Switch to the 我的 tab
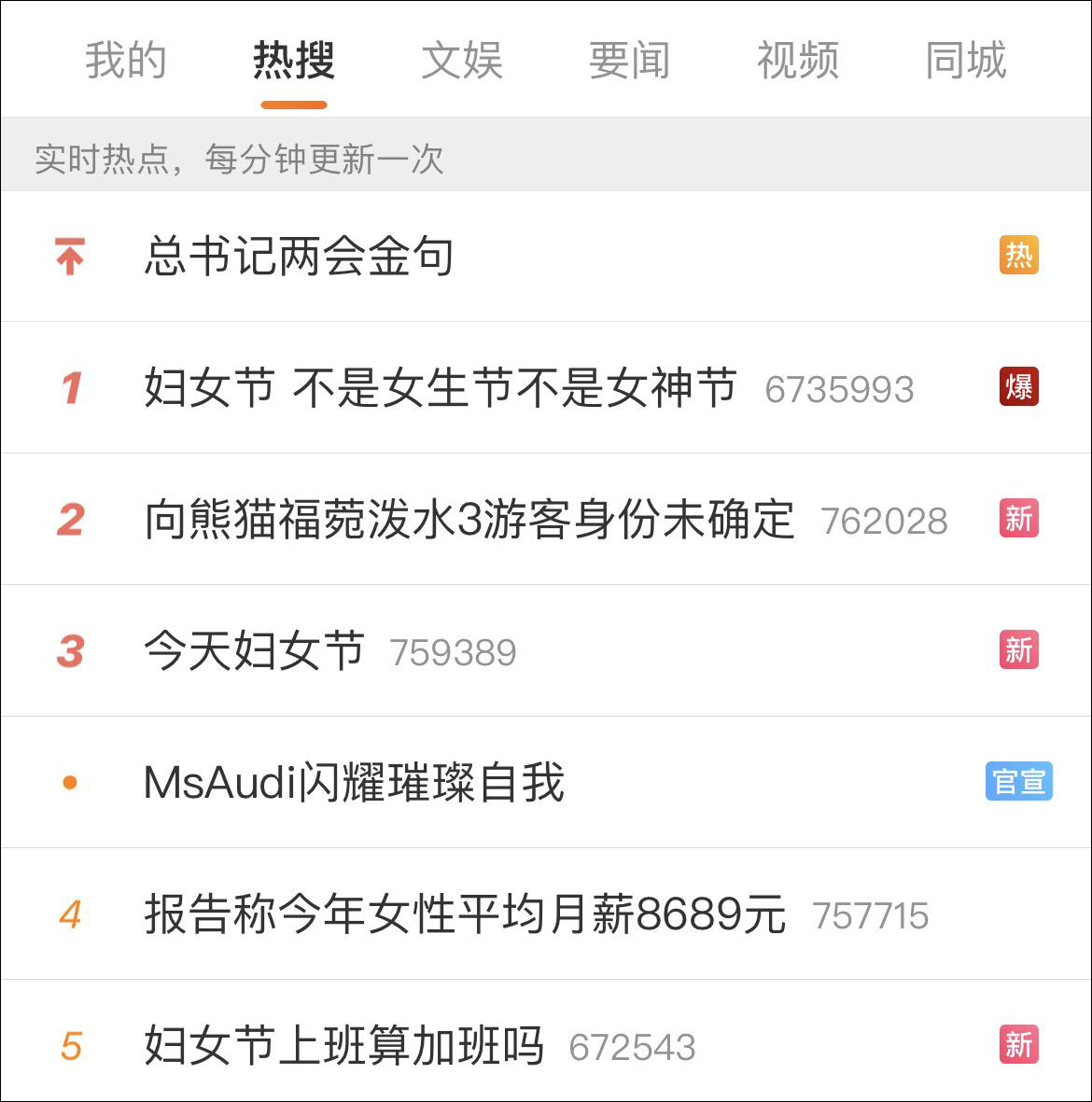Viewport: 1092px width, 1102px height. coord(126,62)
